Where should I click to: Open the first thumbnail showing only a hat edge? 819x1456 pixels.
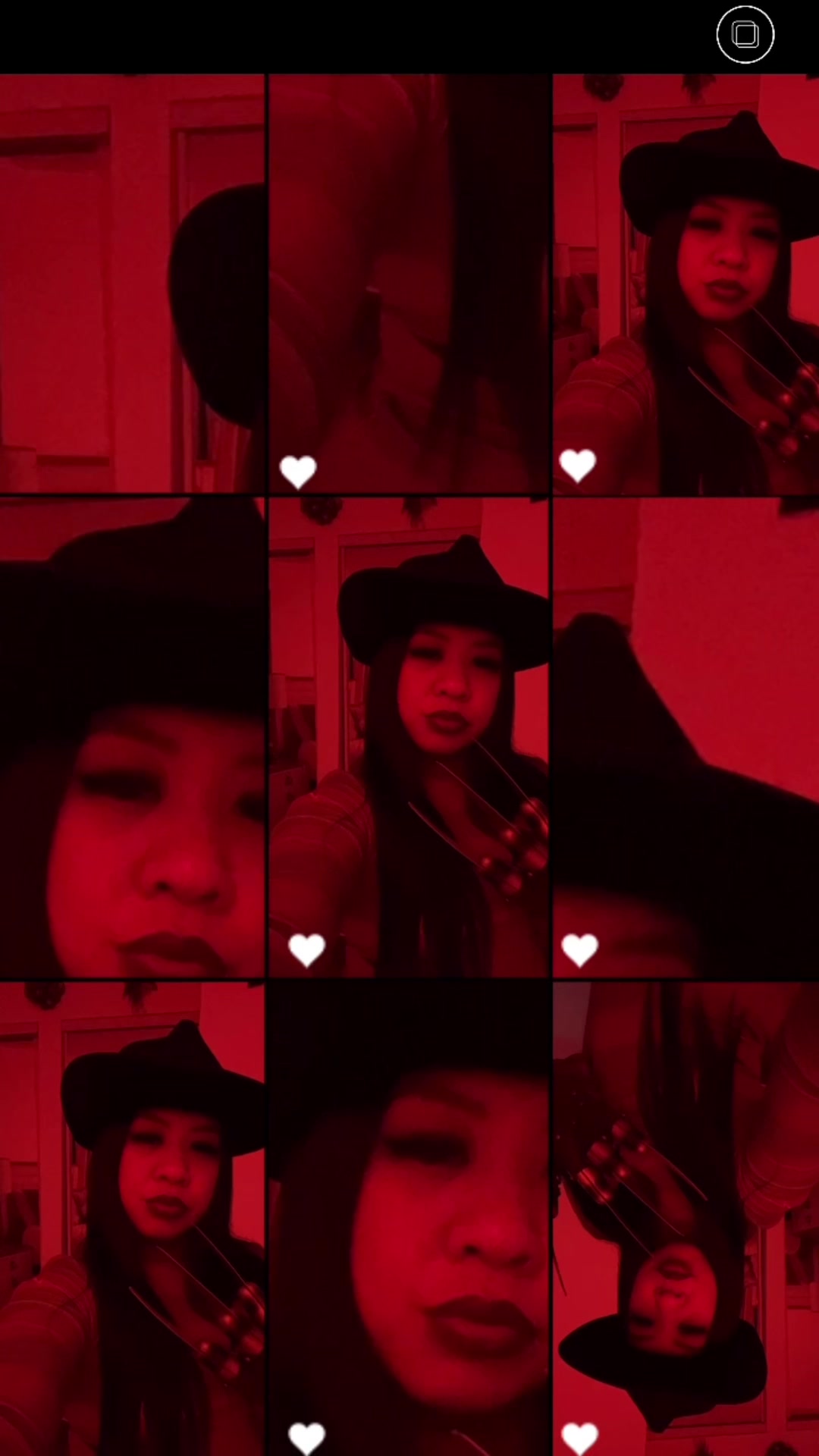coord(132,283)
